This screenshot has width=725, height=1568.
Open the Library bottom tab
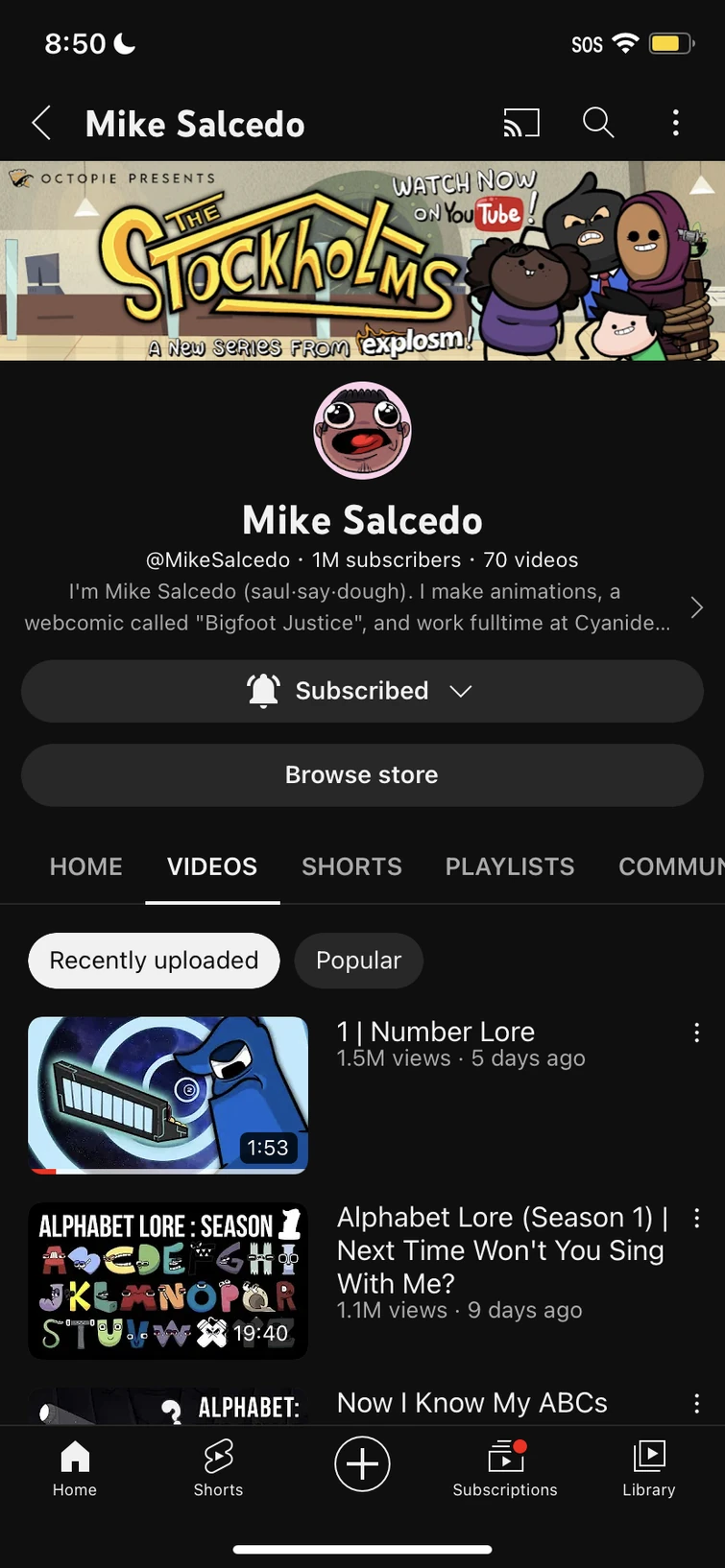pyautogui.click(x=649, y=1467)
